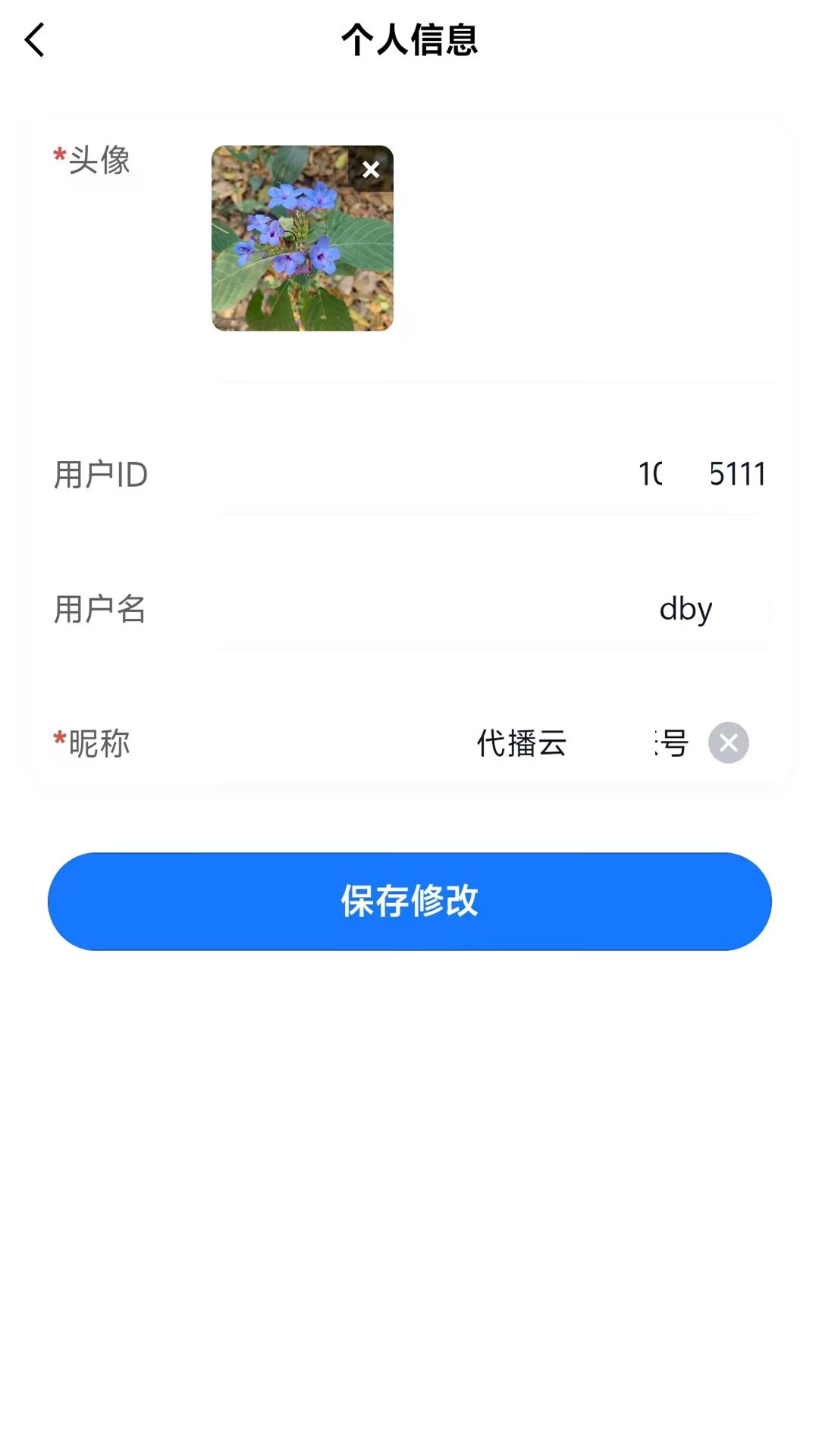Tap the back arrow at top left
The image size is (819, 1456).
(35, 40)
